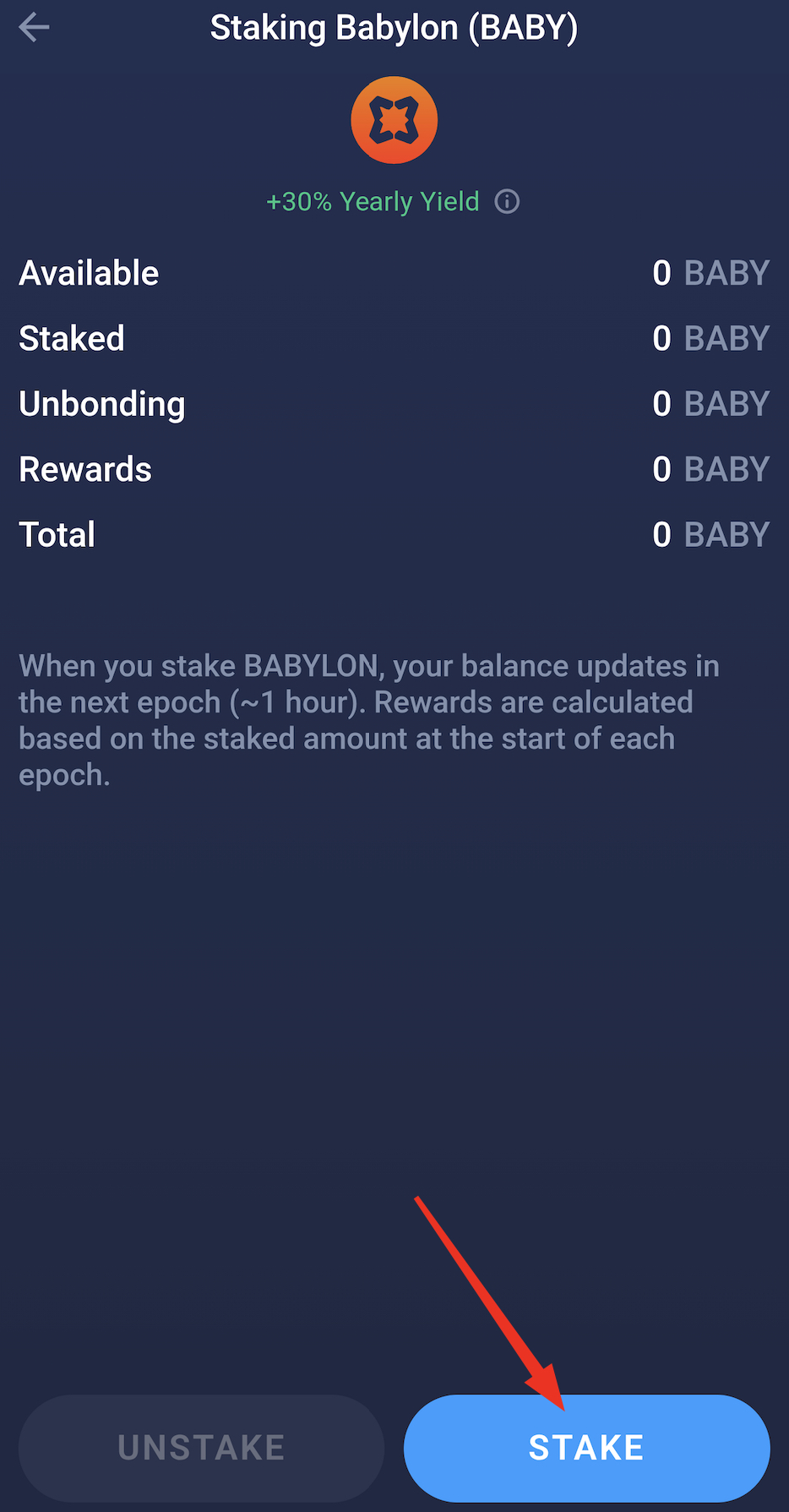Open the Yearly Yield info icon
789x1512 pixels.
507,202
